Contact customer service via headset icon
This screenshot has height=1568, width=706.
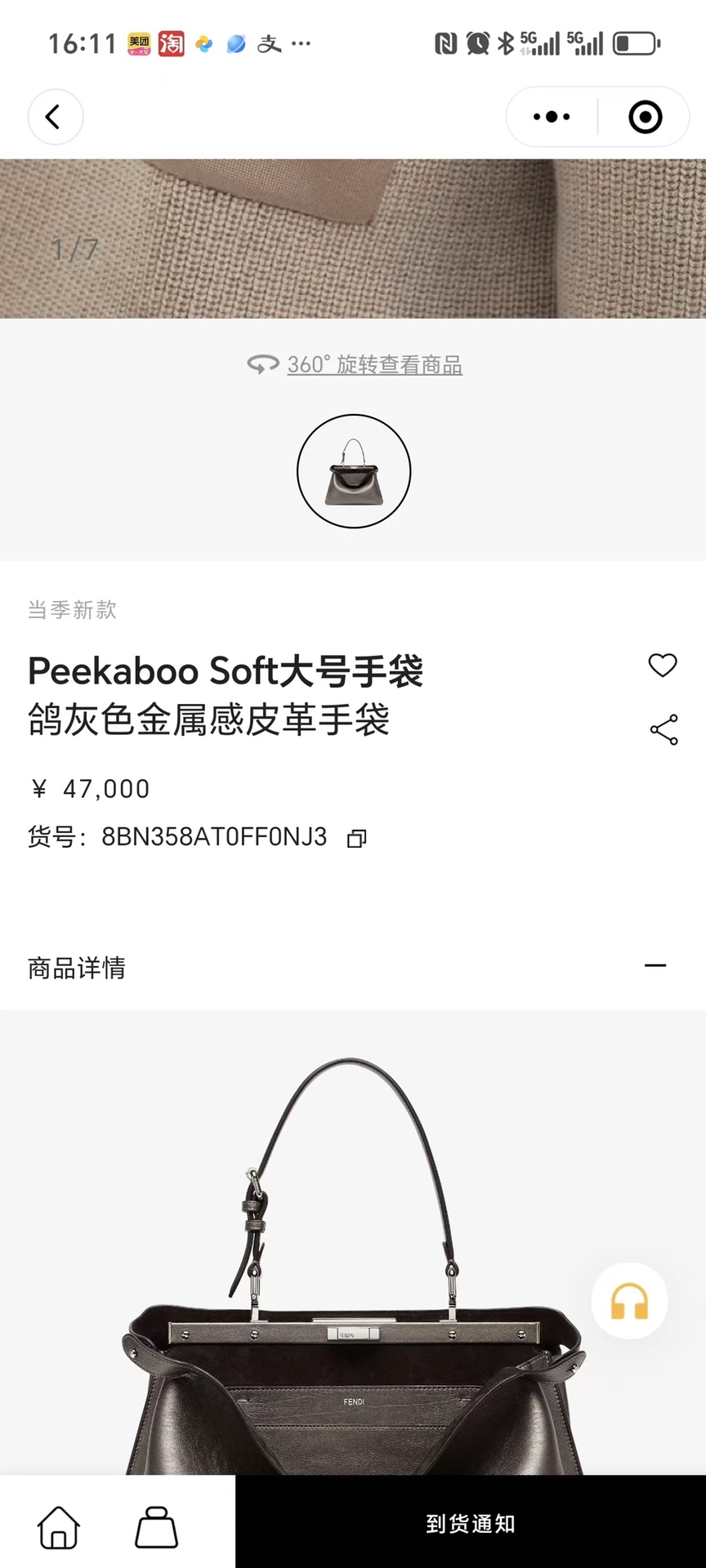(x=629, y=1301)
